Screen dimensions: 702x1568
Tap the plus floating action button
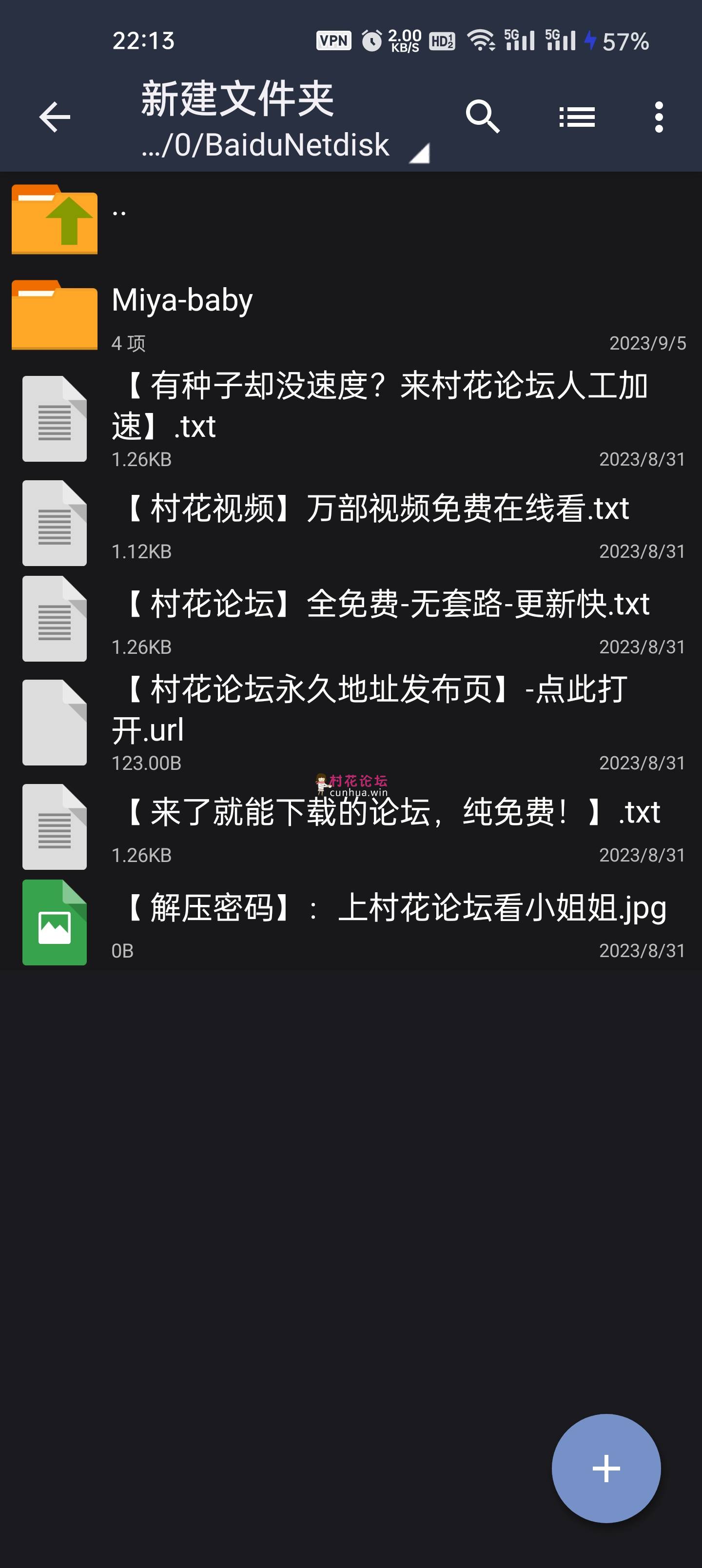(x=606, y=1468)
